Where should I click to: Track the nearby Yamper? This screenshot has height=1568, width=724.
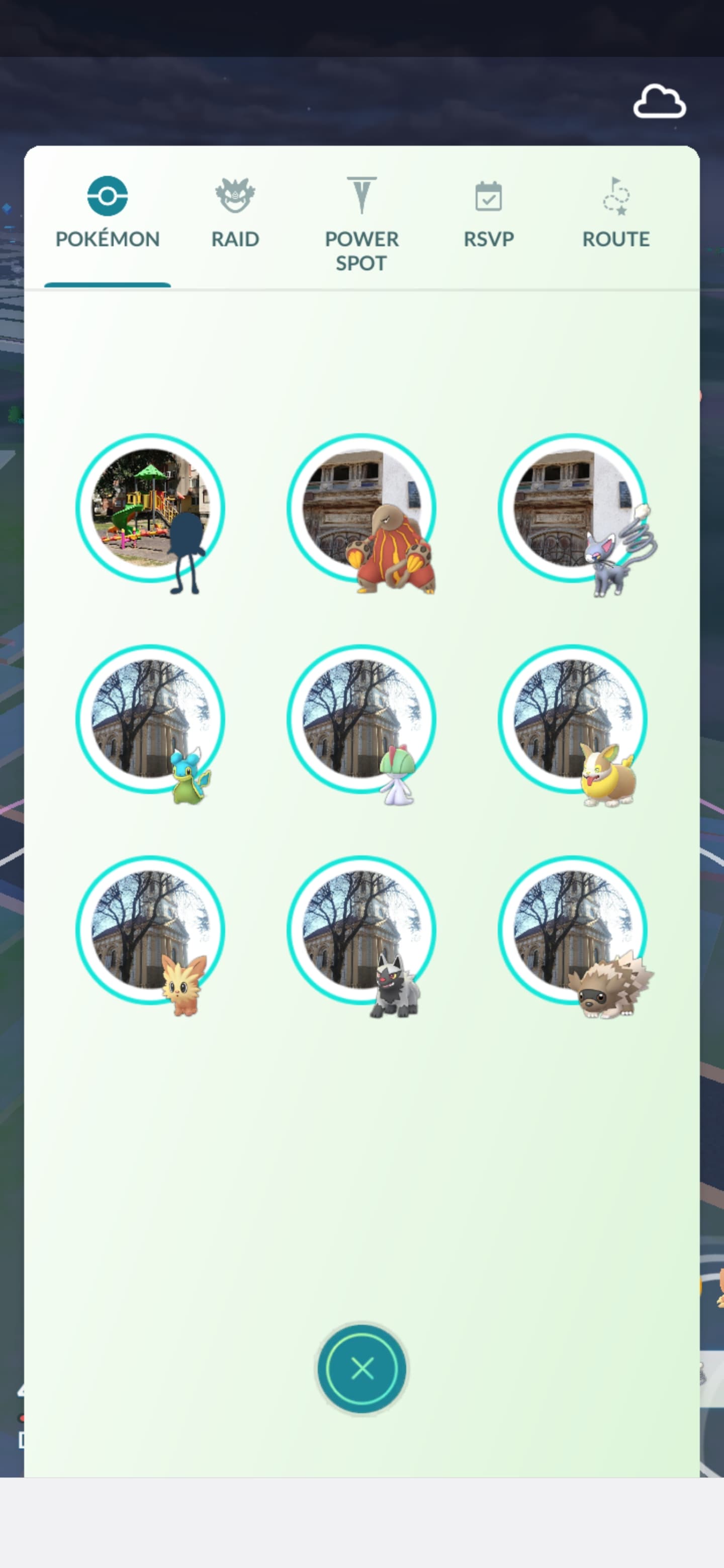point(572,723)
